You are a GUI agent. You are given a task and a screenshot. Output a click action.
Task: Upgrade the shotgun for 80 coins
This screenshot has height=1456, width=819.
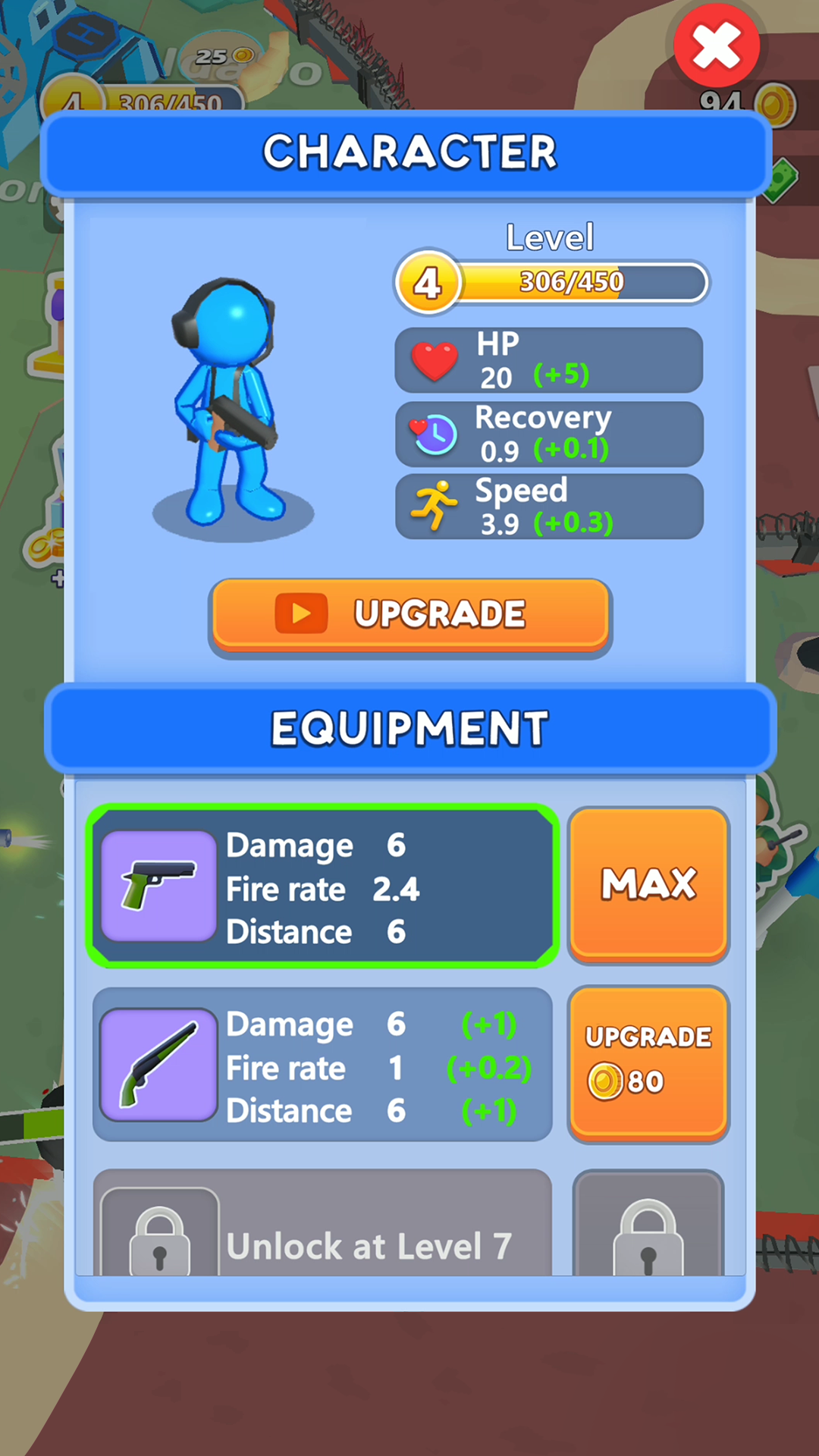click(x=648, y=1062)
